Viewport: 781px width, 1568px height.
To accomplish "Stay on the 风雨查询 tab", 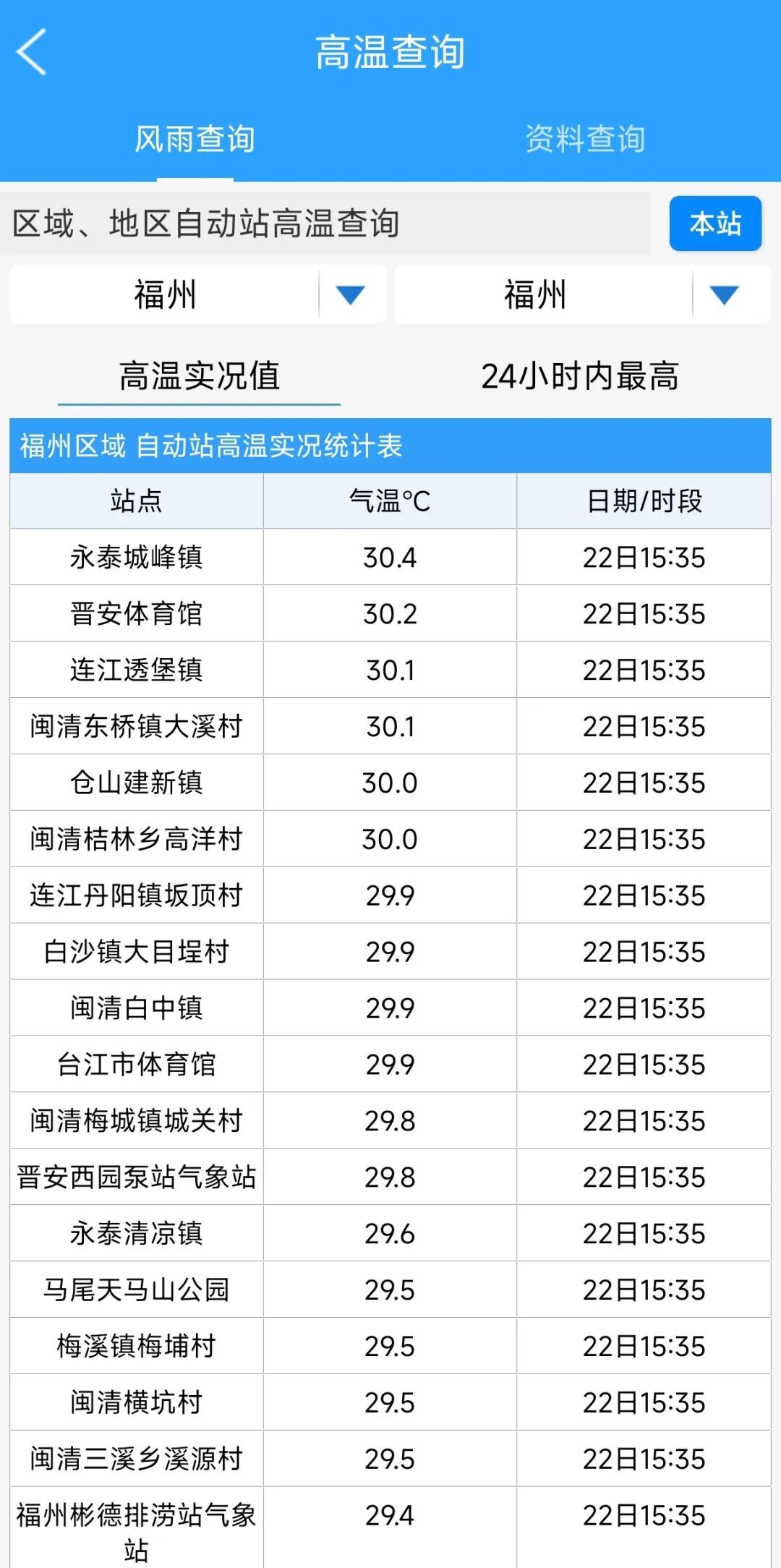I will click(195, 141).
